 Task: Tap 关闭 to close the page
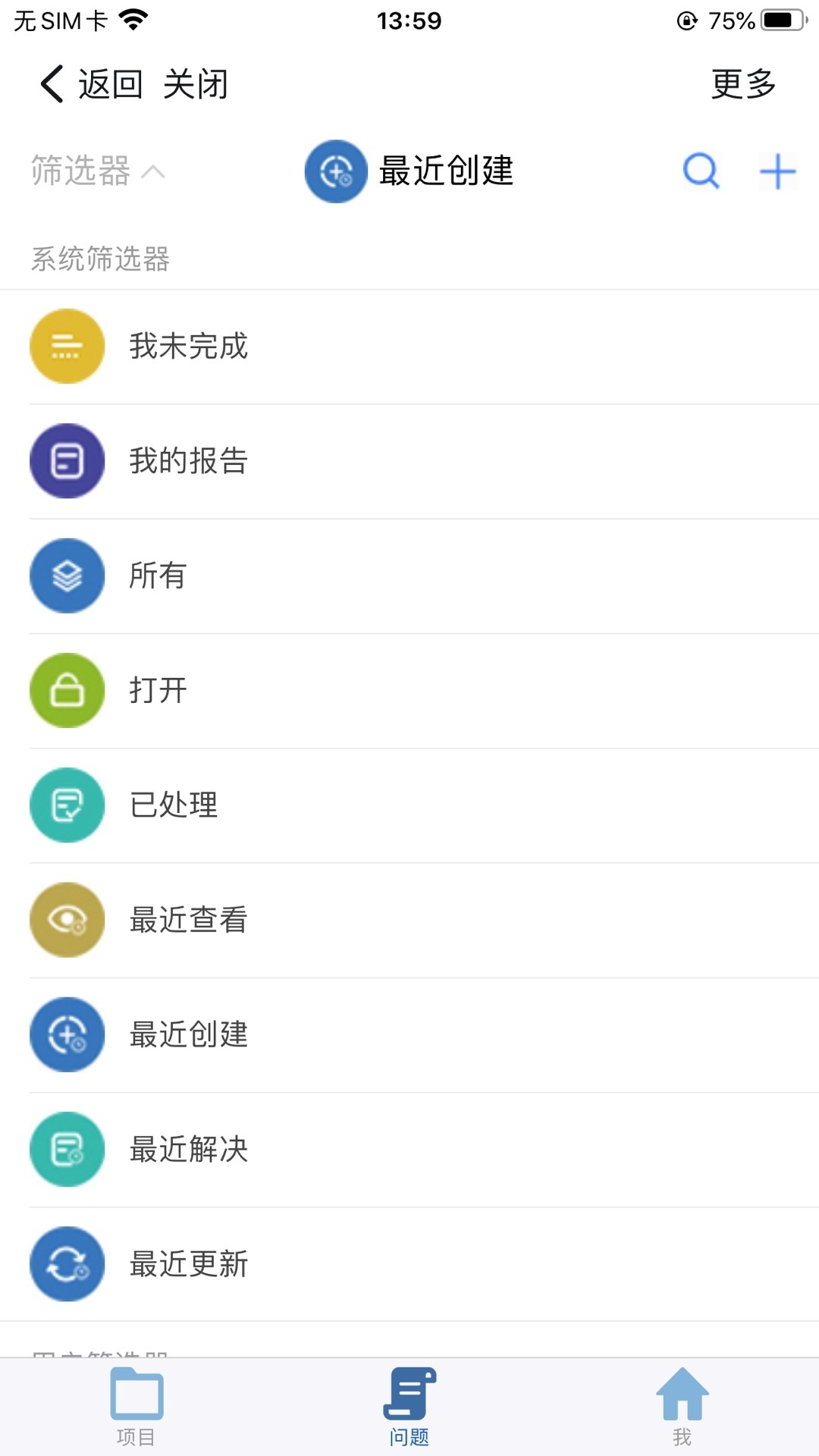[x=196, y=83]
